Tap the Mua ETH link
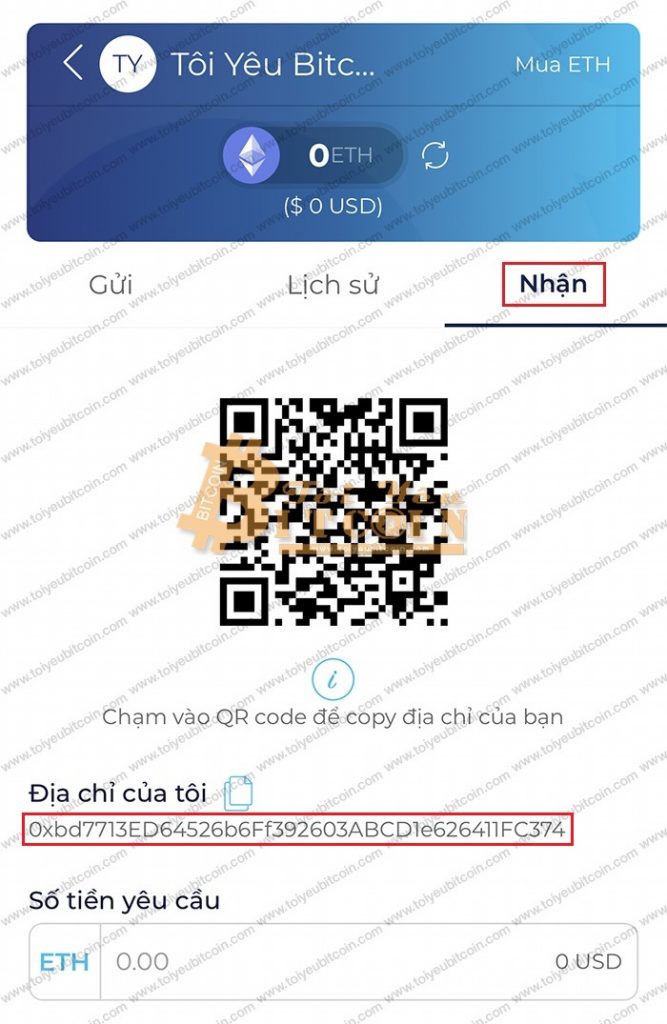 [x=562, y=65]
